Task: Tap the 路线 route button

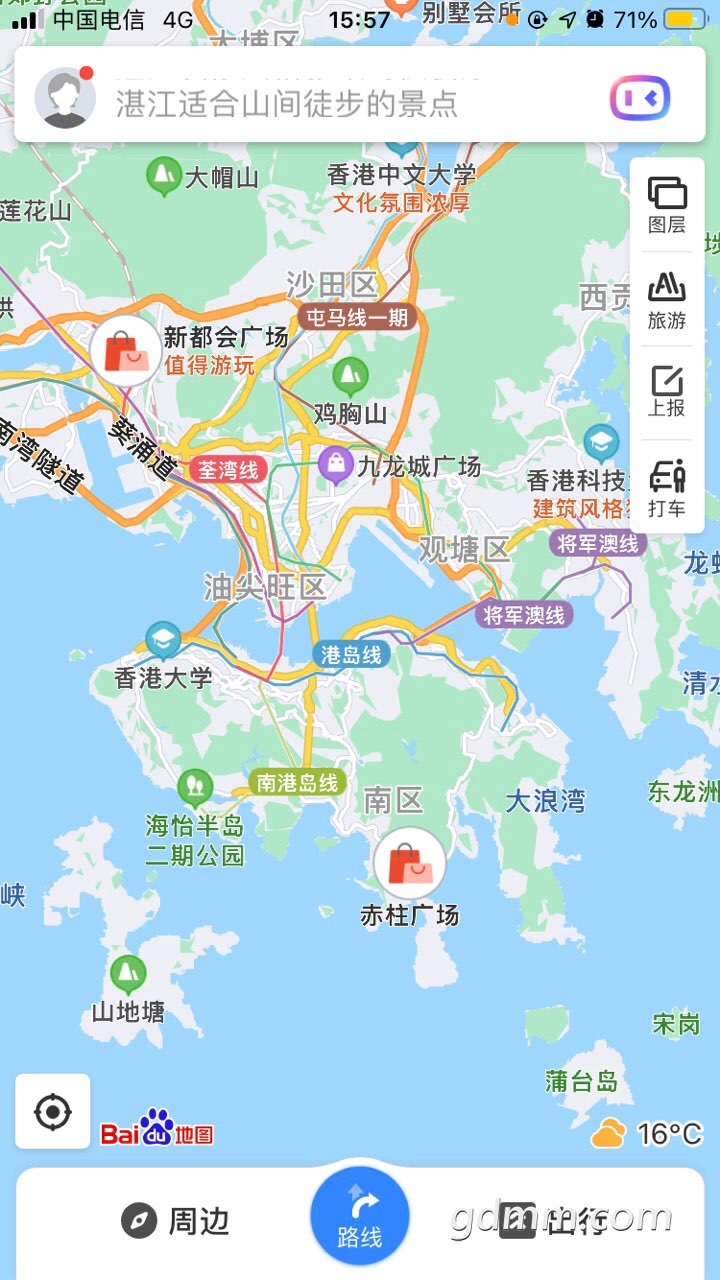Action: (x=360, y=1217)
